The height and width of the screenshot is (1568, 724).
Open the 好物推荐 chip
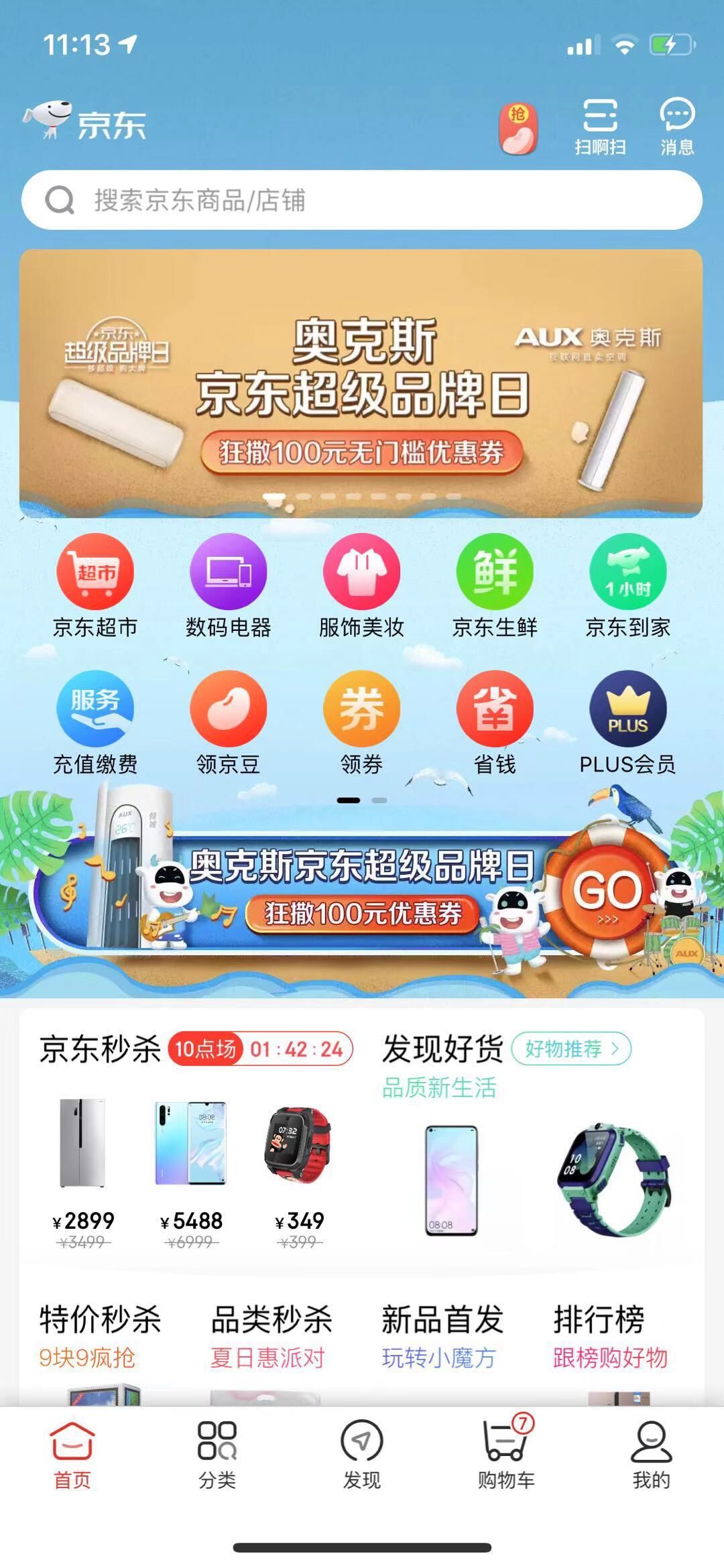[x=571, y=1049]
